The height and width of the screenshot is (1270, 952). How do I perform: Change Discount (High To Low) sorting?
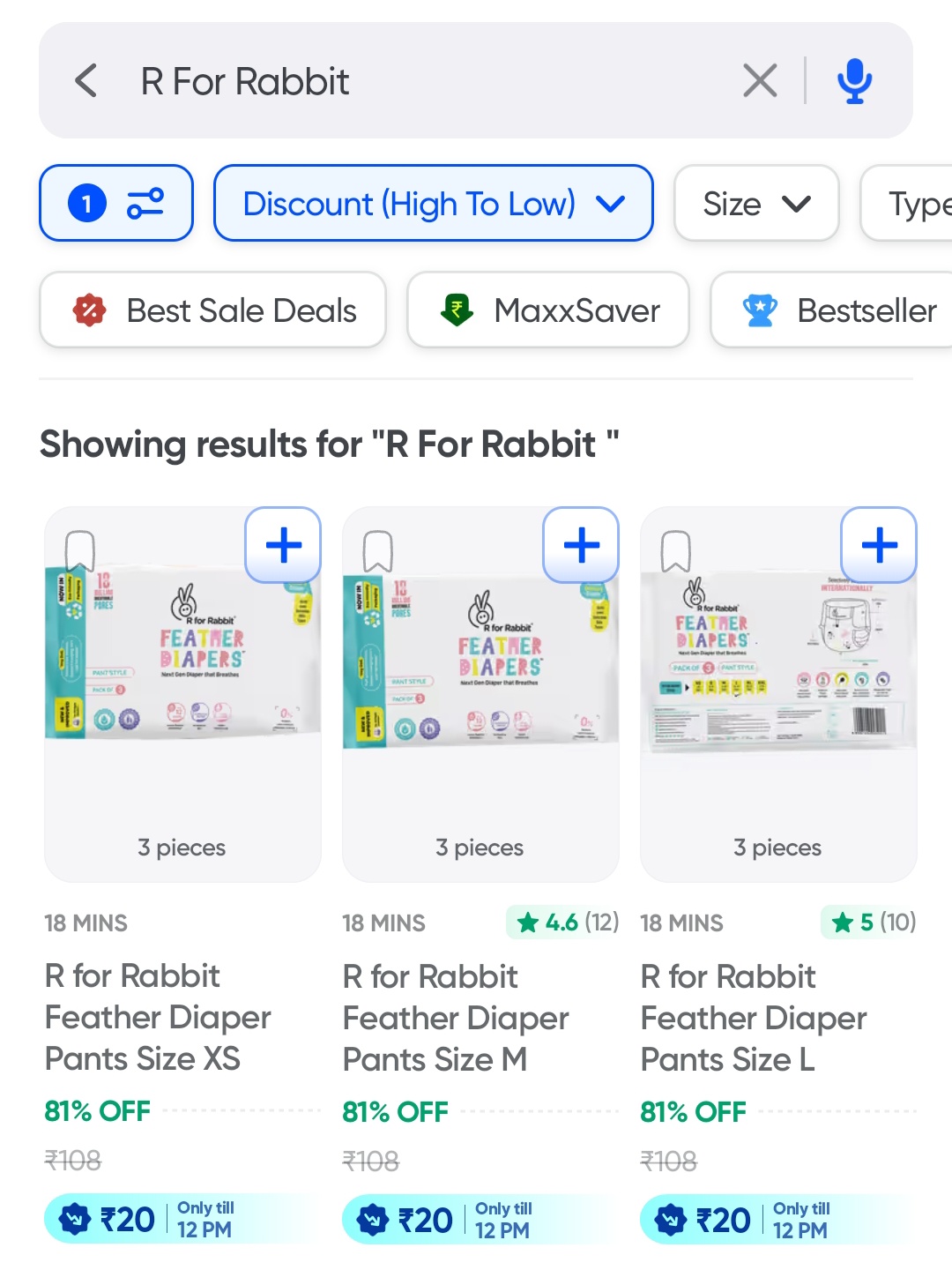click(433, 204)
